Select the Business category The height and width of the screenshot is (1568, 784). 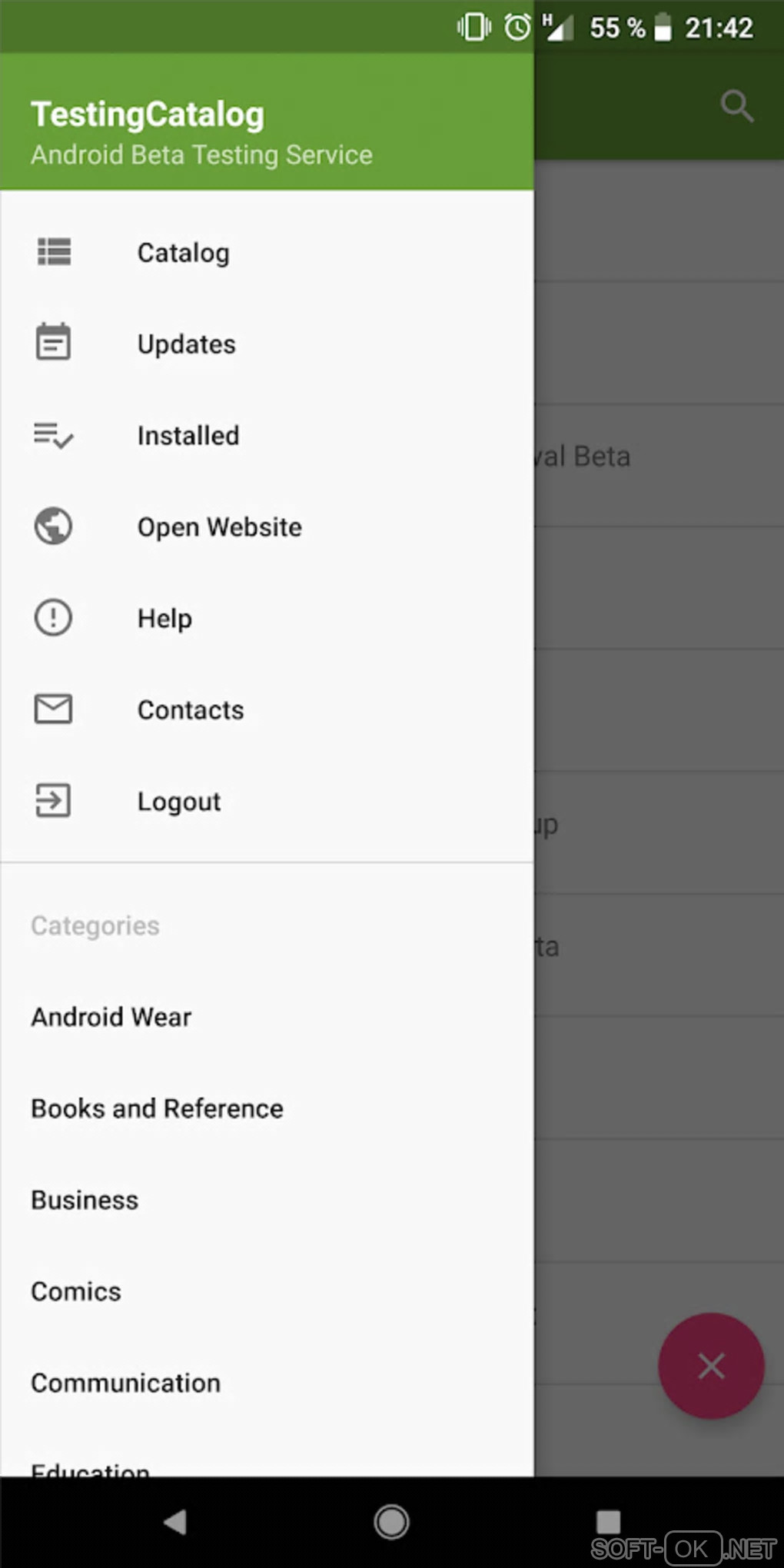(x=85, y=1200)
